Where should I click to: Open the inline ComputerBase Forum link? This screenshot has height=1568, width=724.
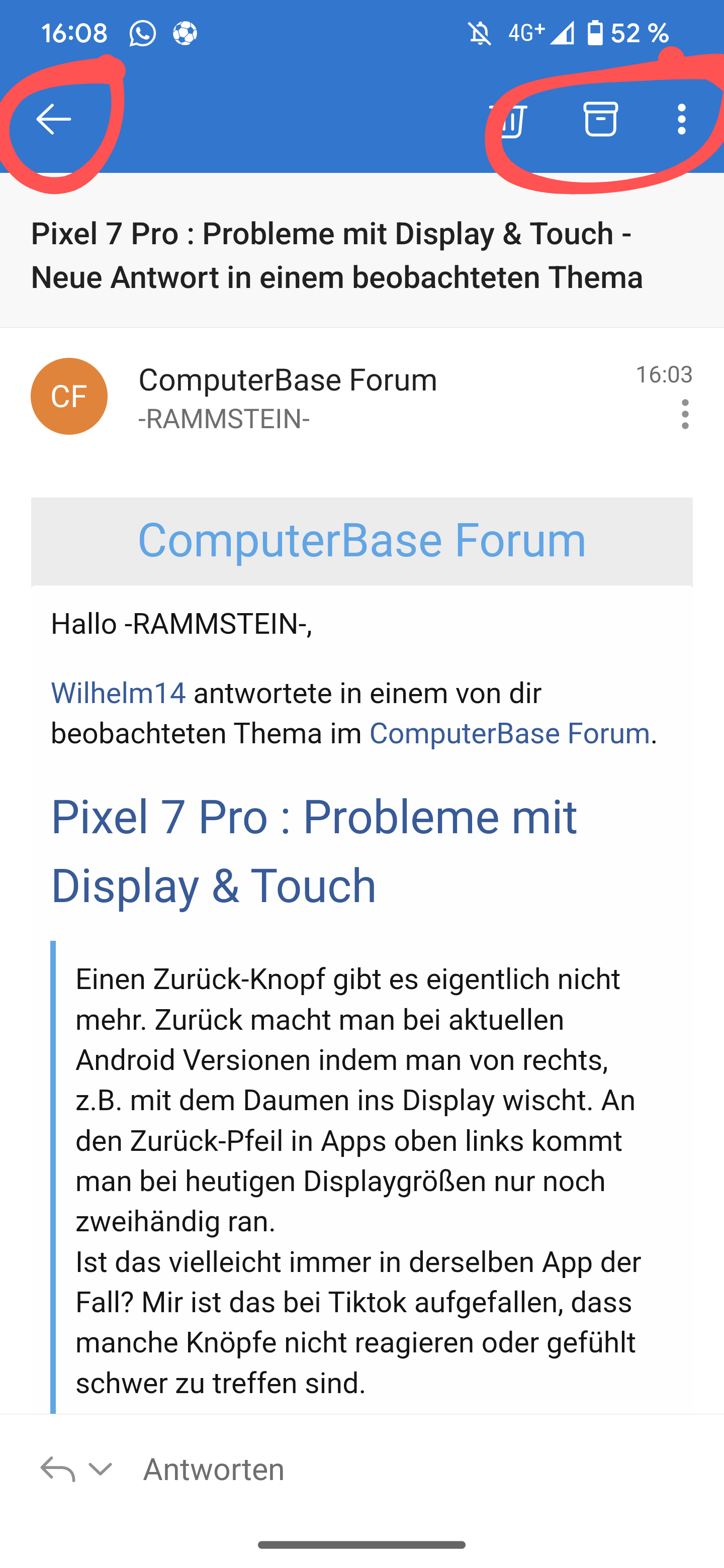pos(509,733)
